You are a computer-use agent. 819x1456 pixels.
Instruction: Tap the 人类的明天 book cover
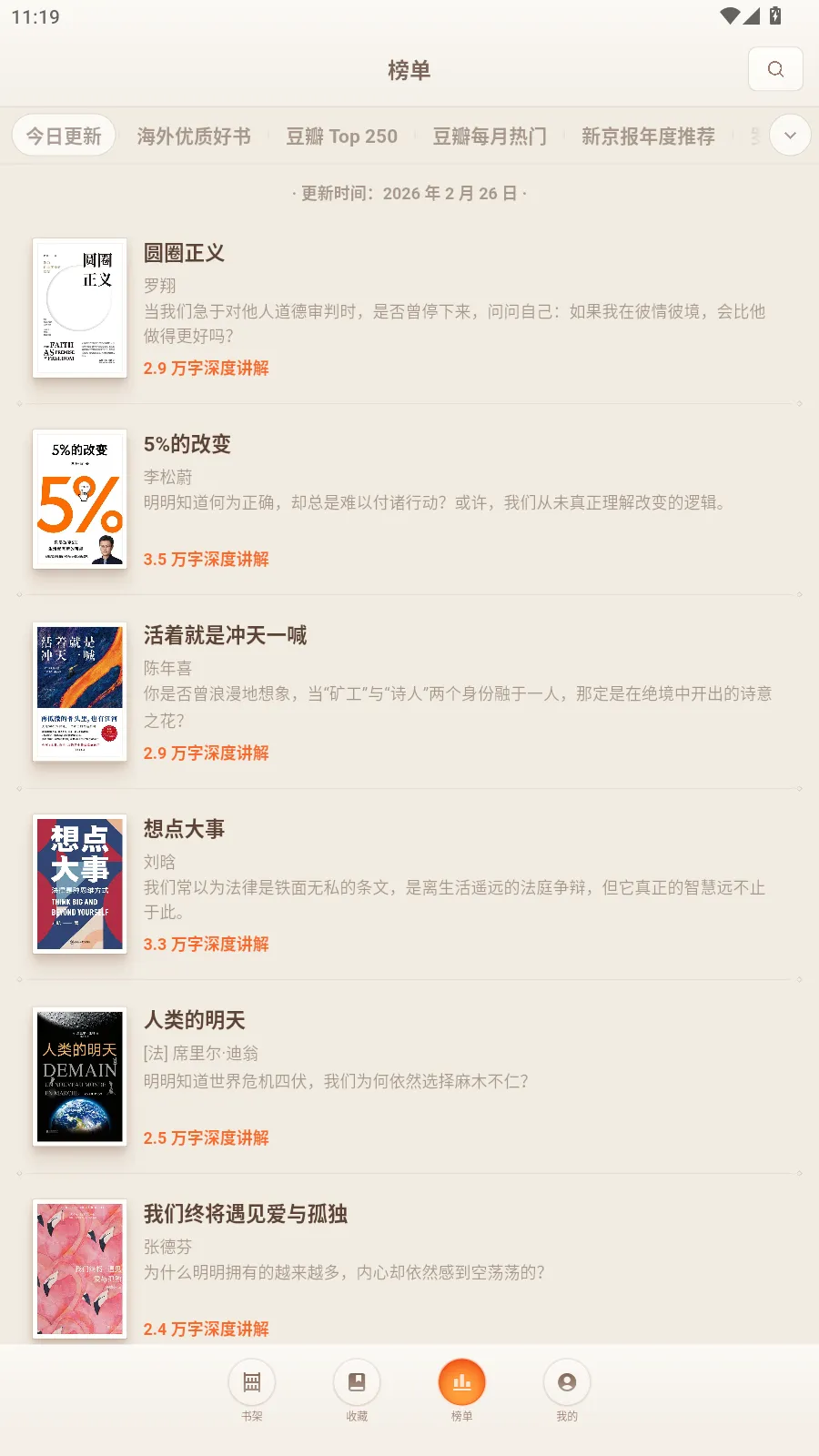click(79, 1077)
